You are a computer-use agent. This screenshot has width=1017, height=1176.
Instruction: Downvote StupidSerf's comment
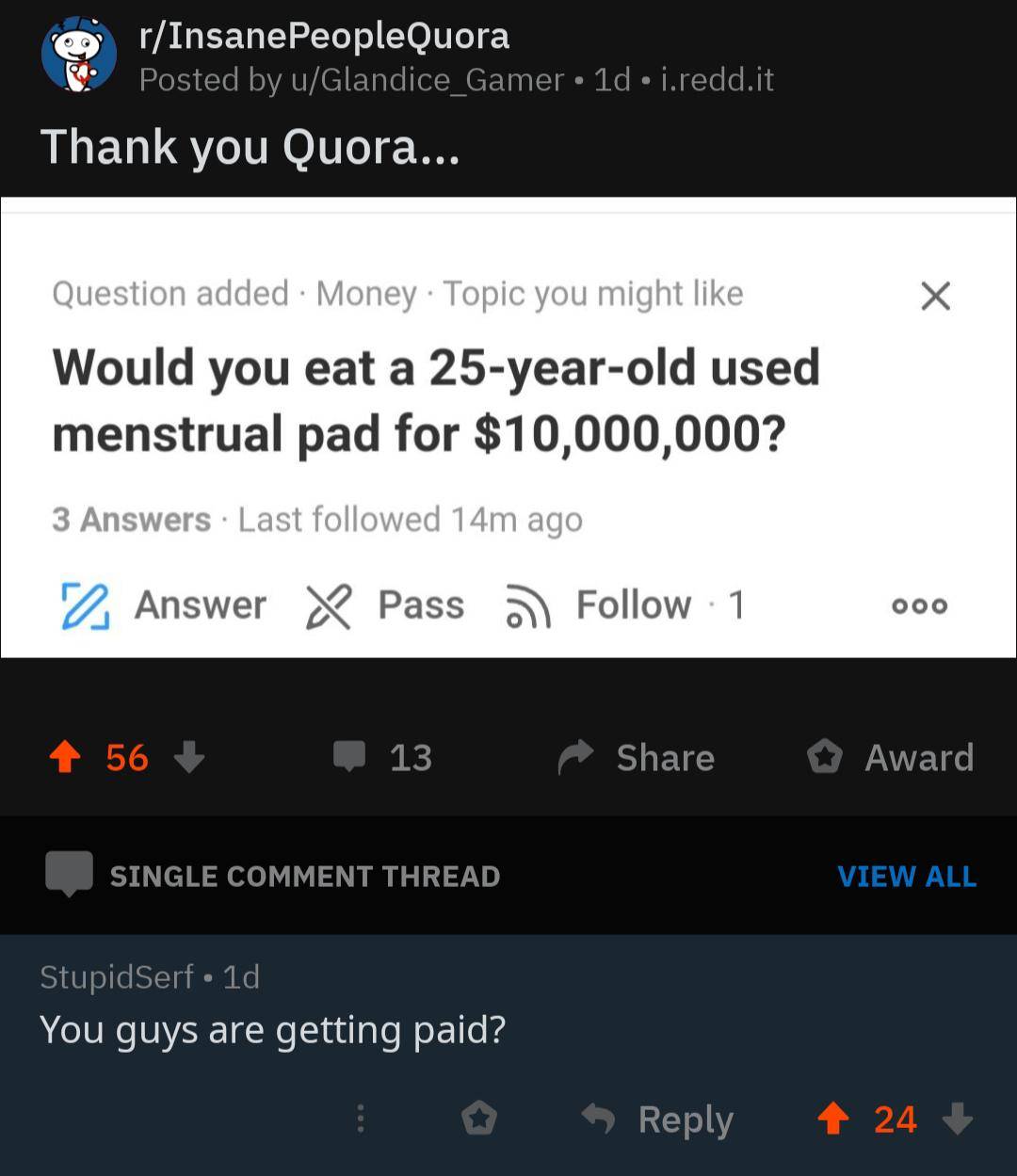[x=958, y=1119]
